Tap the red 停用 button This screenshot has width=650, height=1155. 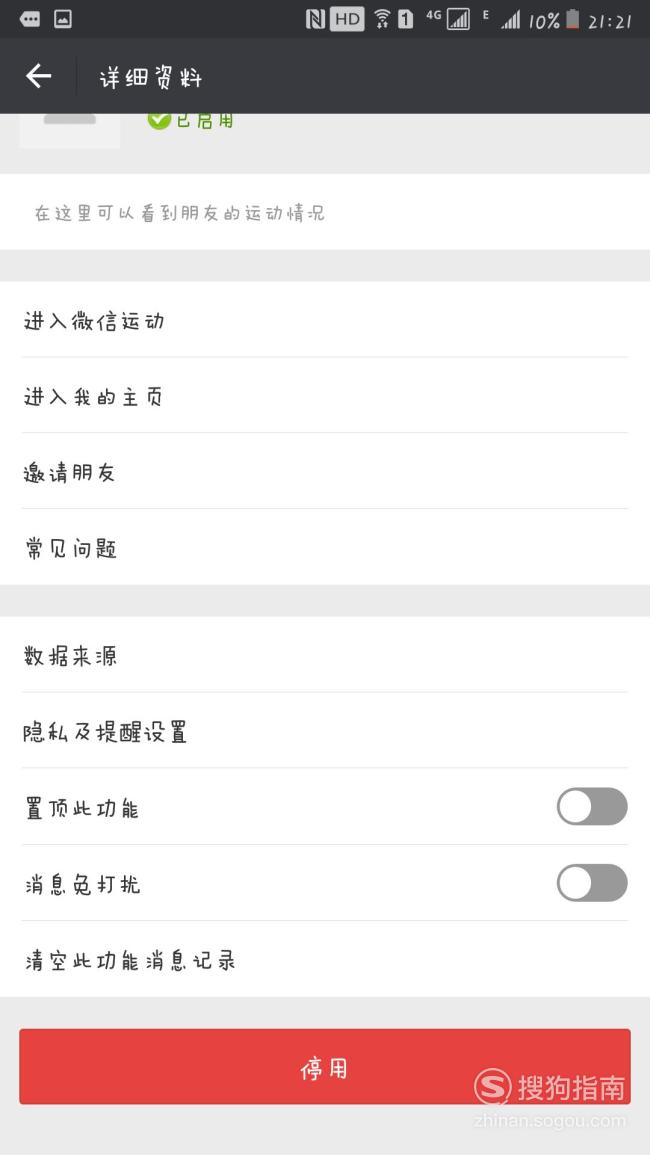[x=325, y=1067]
